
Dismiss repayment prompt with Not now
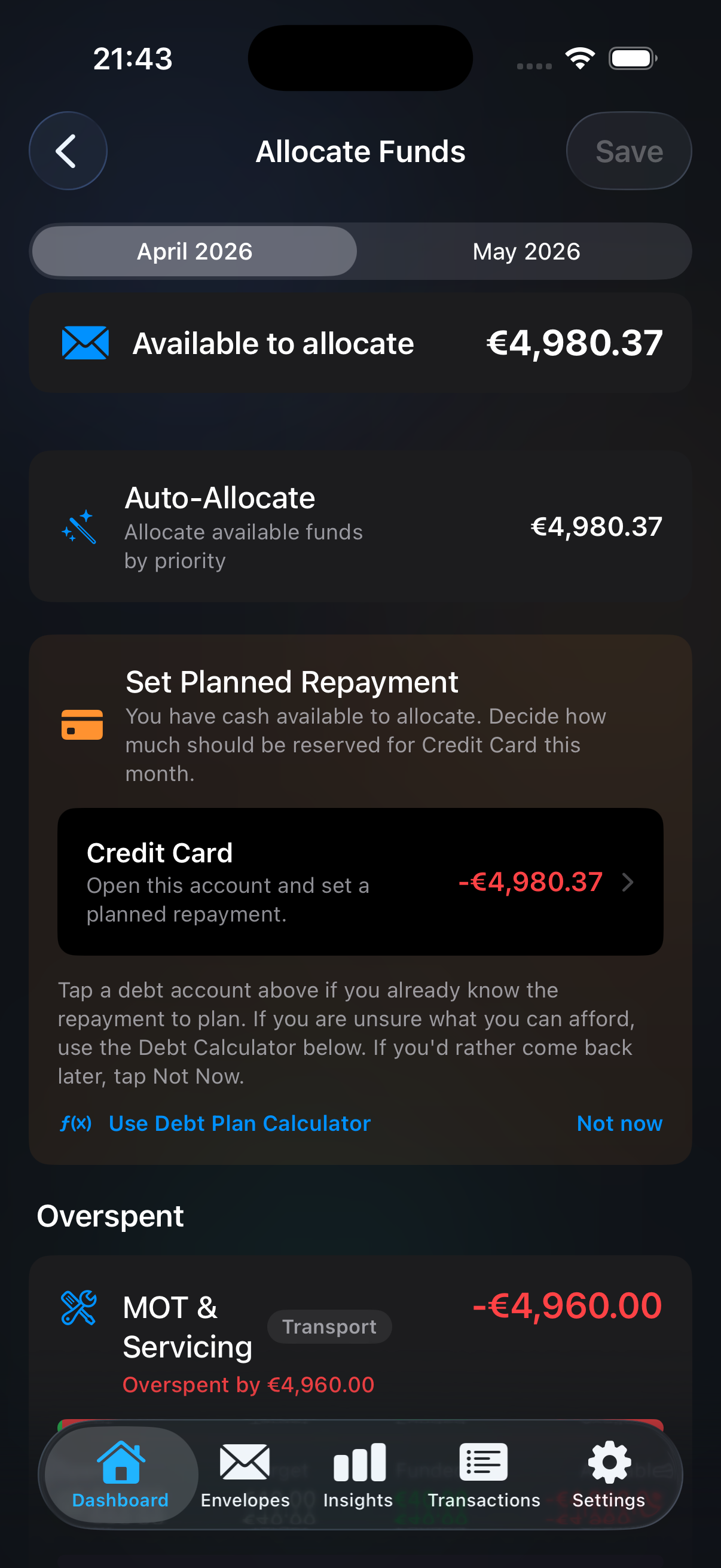coord(619,1123)
